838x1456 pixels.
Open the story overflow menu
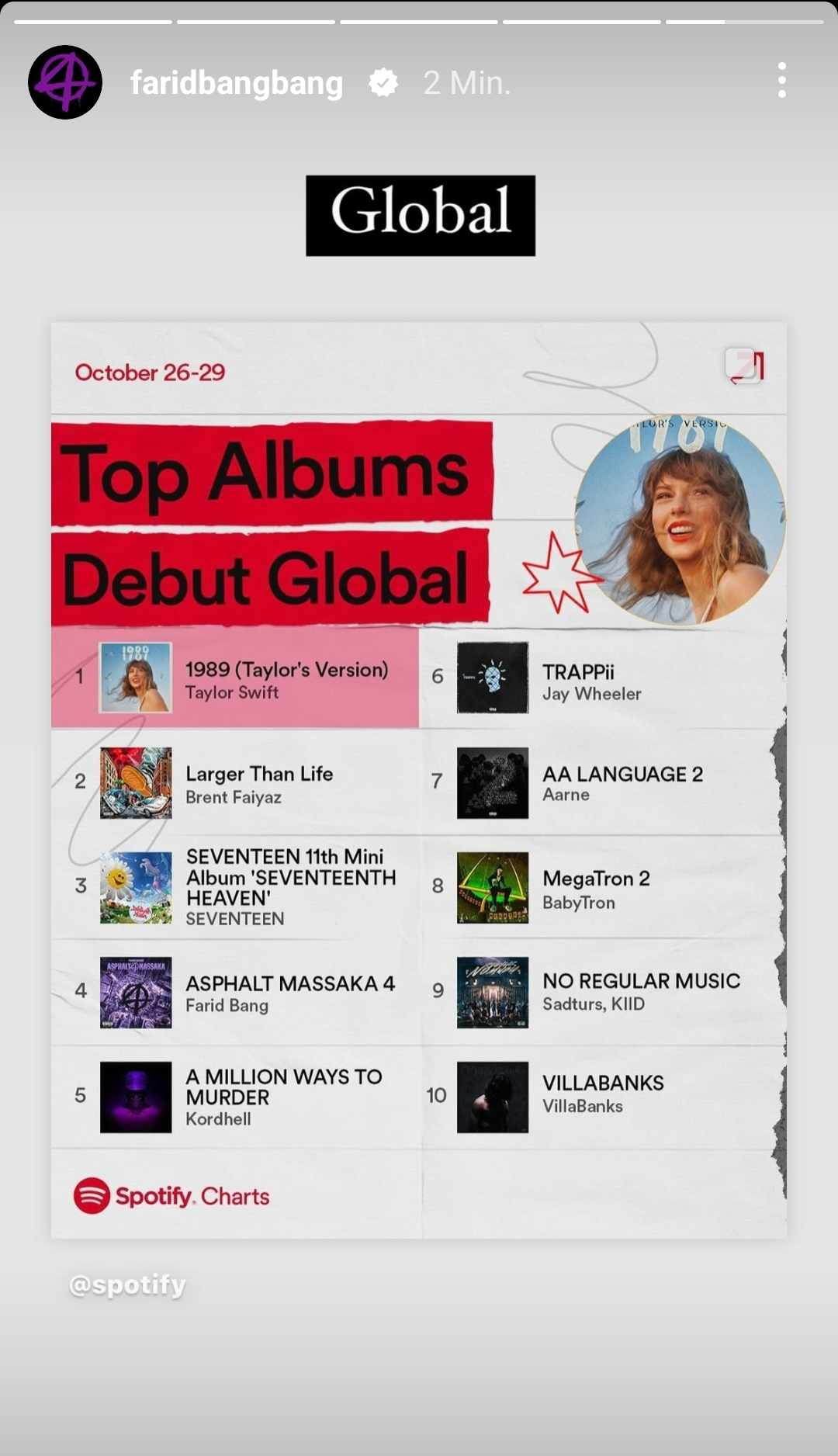tap(781, 81)
